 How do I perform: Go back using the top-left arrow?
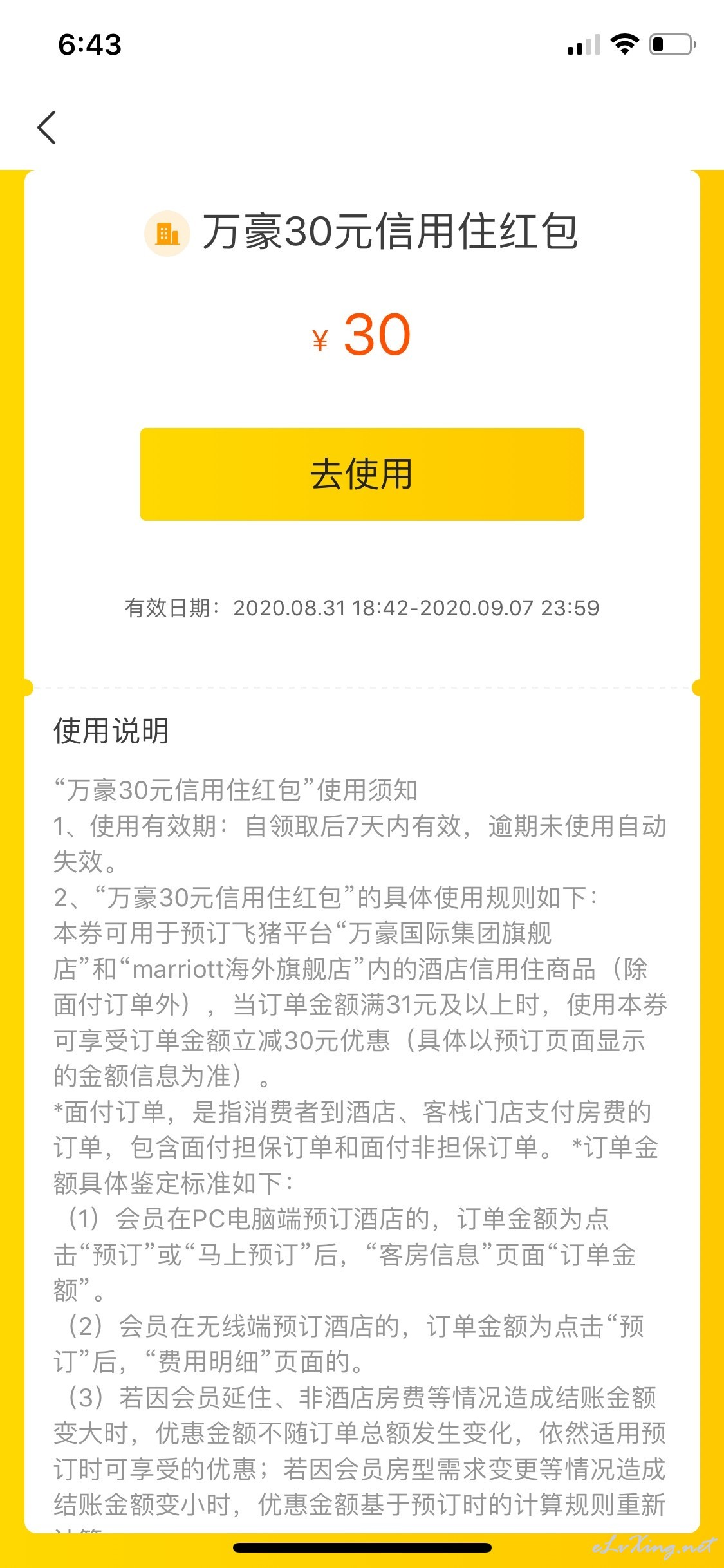47,127
